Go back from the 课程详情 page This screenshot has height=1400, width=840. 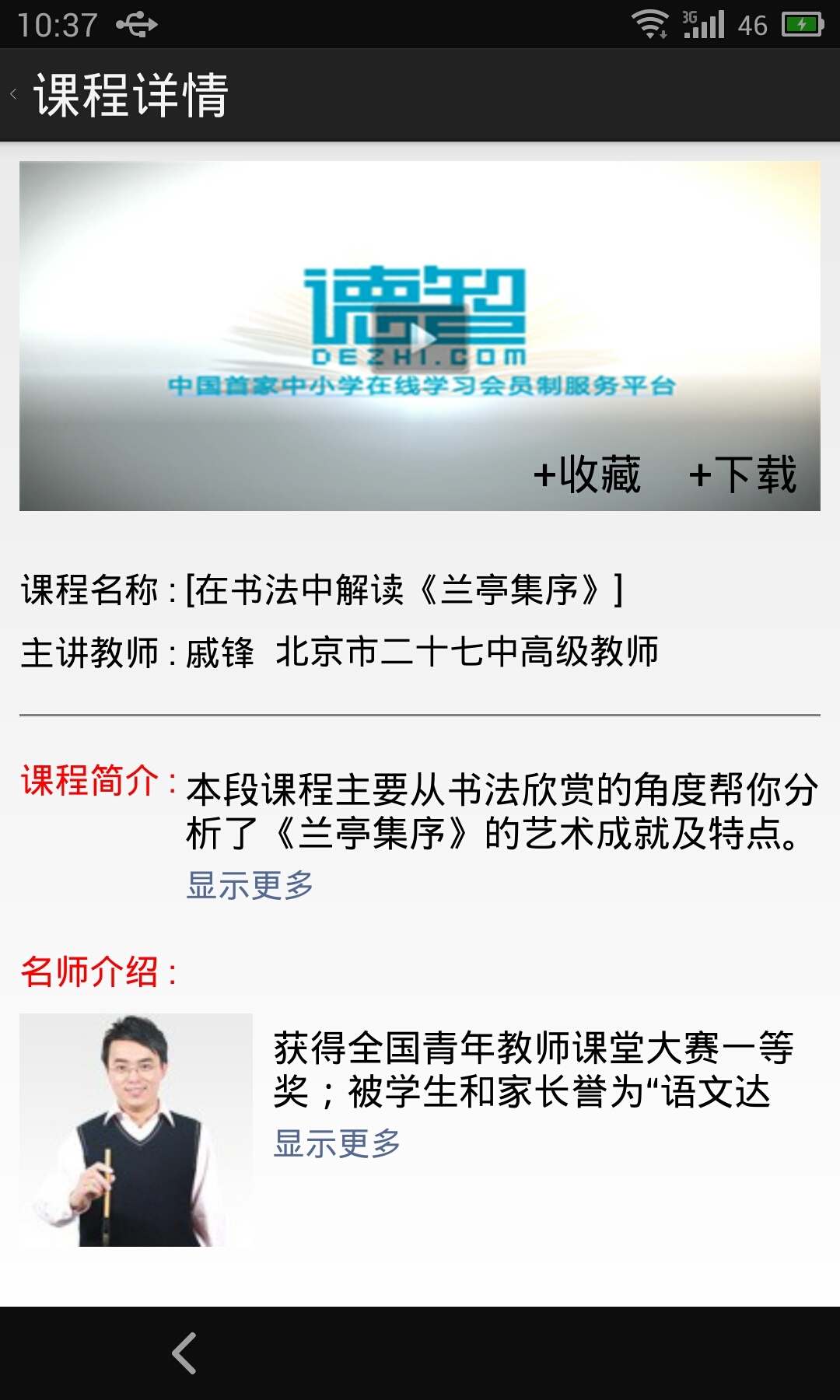16,95
